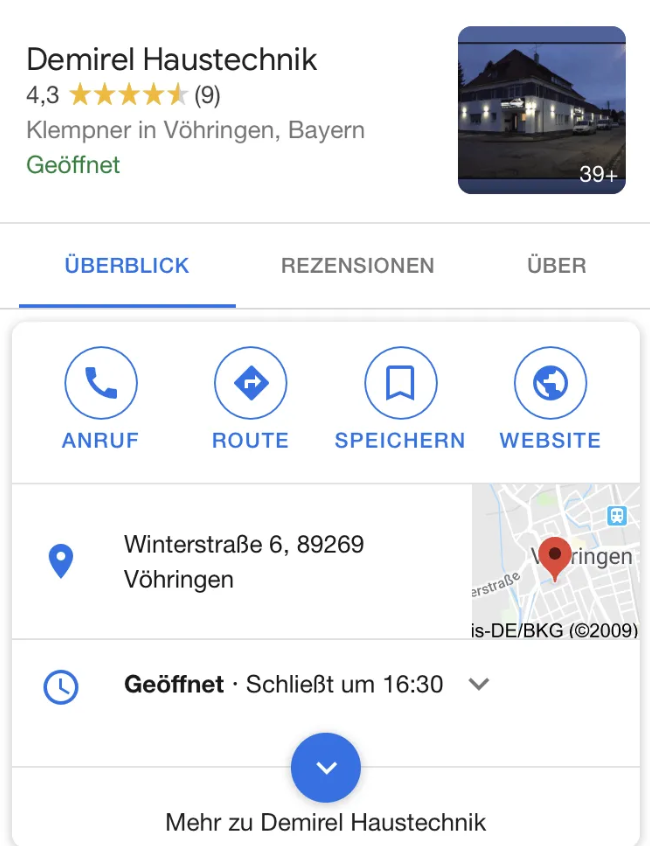The width and height of the screenshot is (650, 846).
Task: Open the Vöhringen map preview
Action: [x=555, y=561]
